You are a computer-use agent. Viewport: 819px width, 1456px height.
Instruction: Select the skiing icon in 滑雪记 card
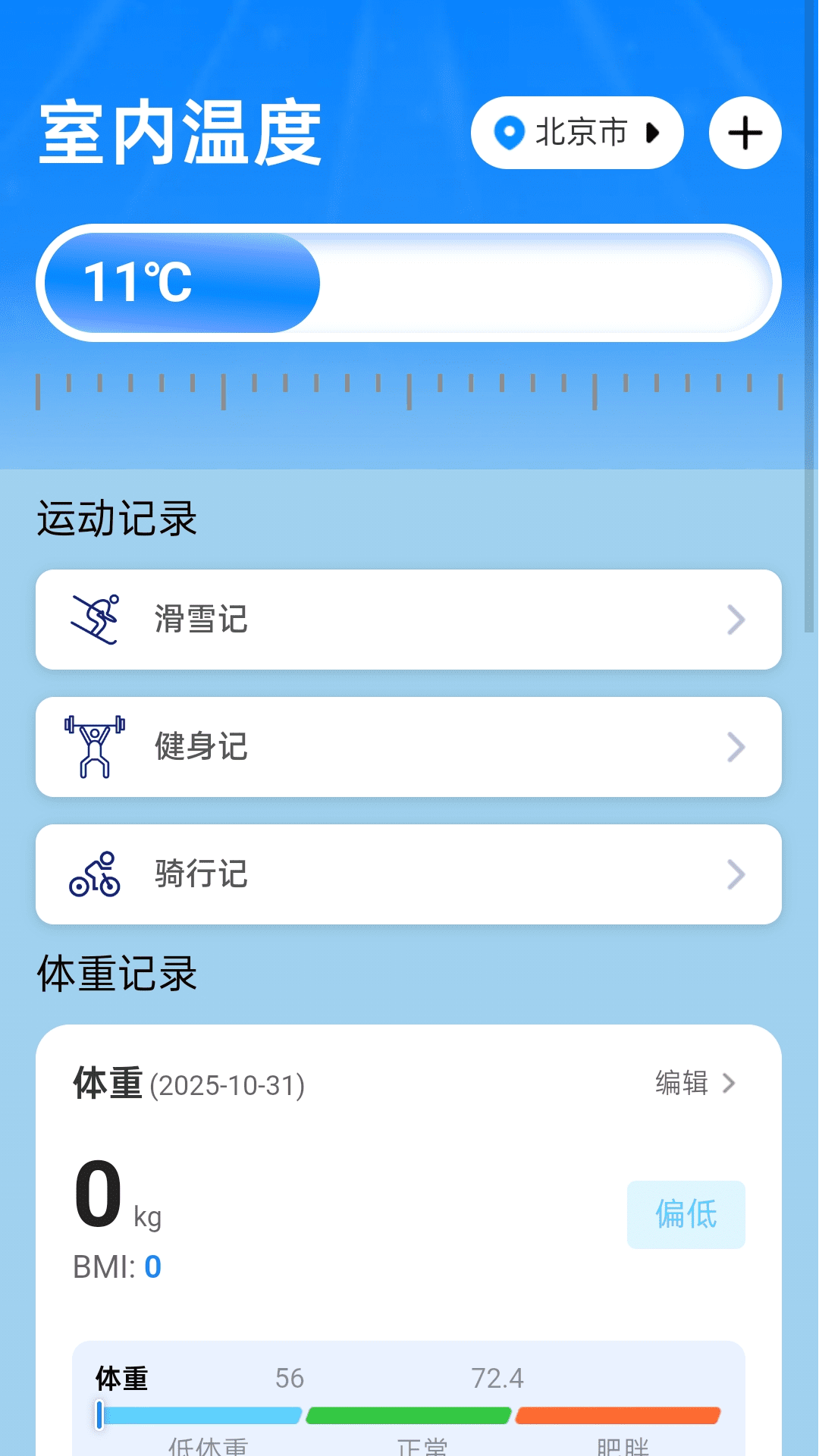coord(94,619)
